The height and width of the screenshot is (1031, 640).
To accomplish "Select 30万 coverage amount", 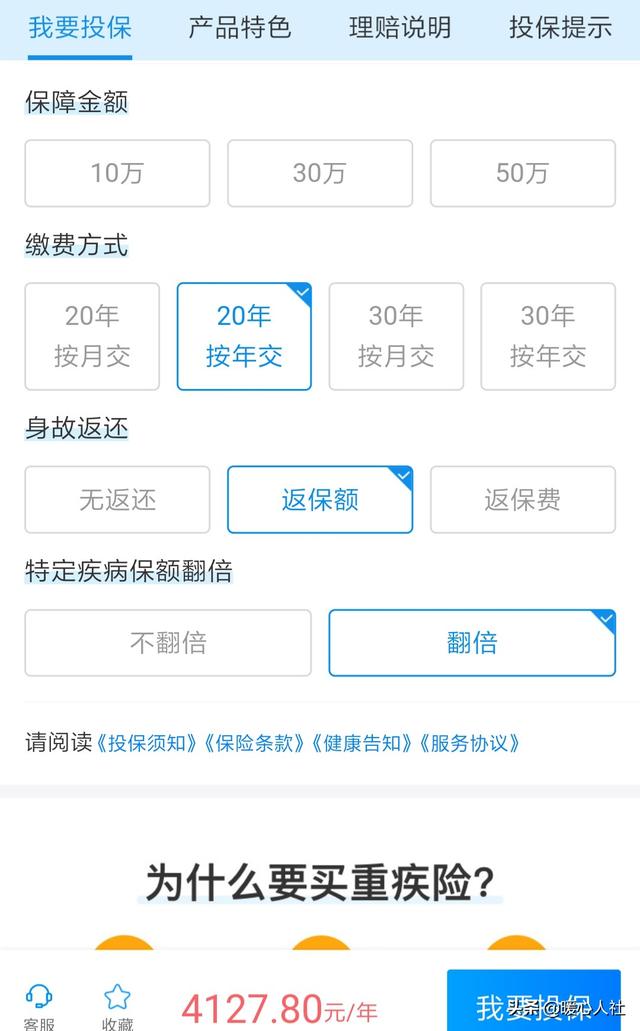I will (x=320, y=173).
